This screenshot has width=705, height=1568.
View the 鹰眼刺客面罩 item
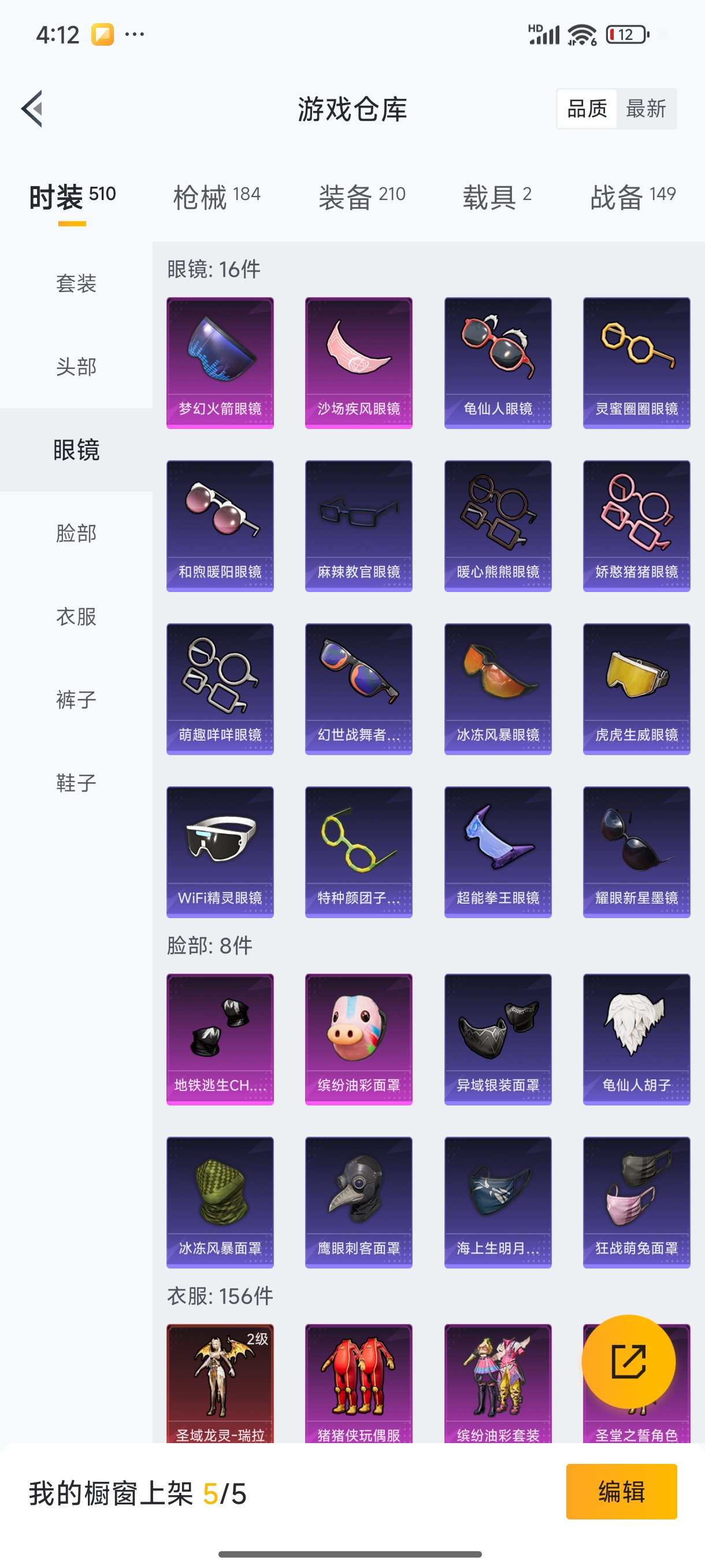pos(359,1203)
